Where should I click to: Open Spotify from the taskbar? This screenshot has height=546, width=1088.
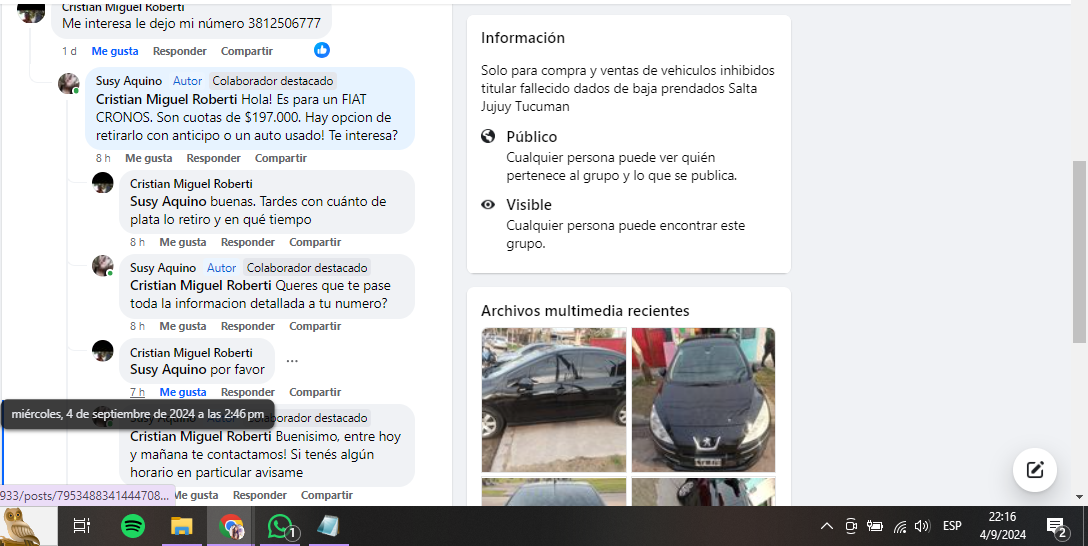[132, 526]
